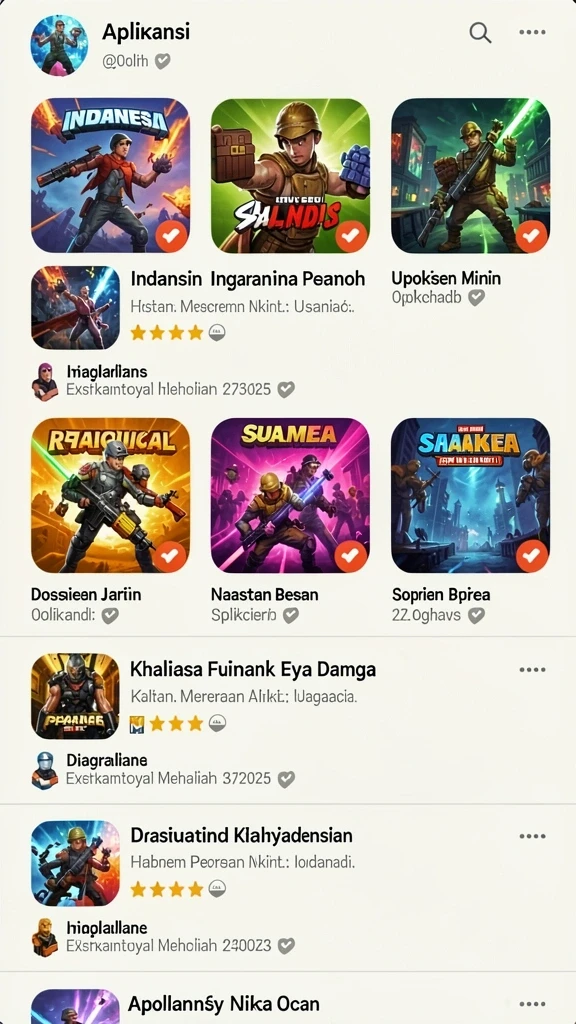Open the overflow menu beside search
576x1024 pixels.
[532, 32]
